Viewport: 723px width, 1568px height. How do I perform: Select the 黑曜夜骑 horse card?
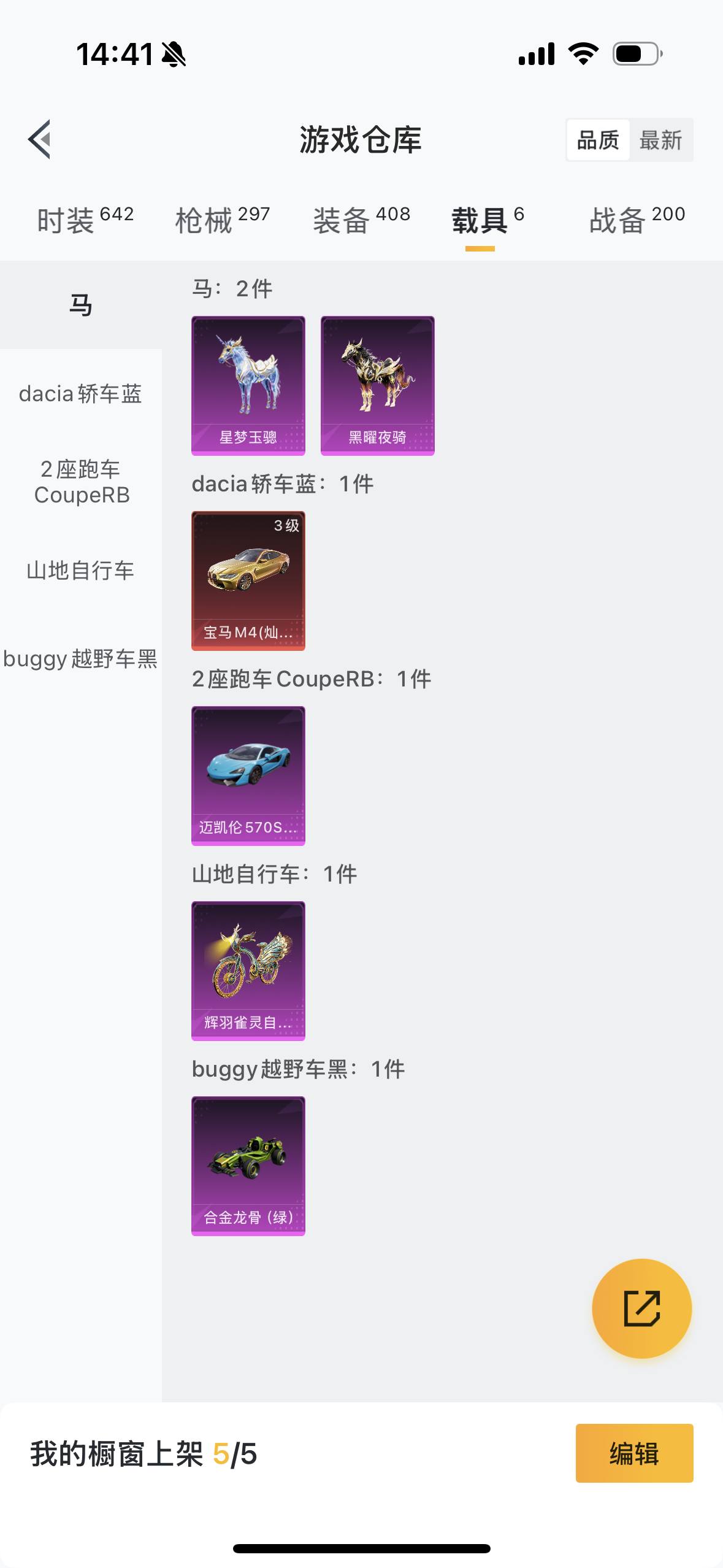(x=377, y=384)
